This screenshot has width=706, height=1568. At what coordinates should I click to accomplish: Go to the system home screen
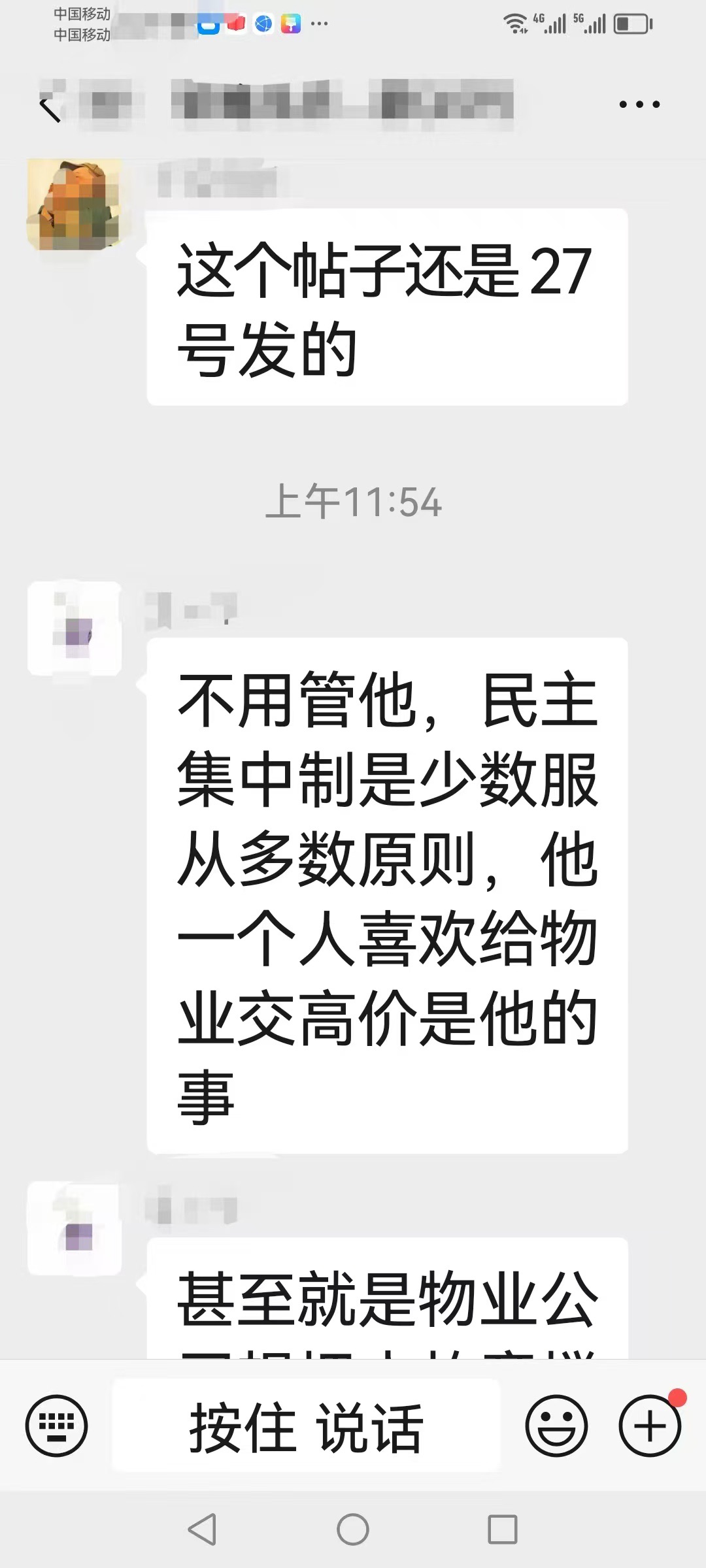[x=353, y=1529]
